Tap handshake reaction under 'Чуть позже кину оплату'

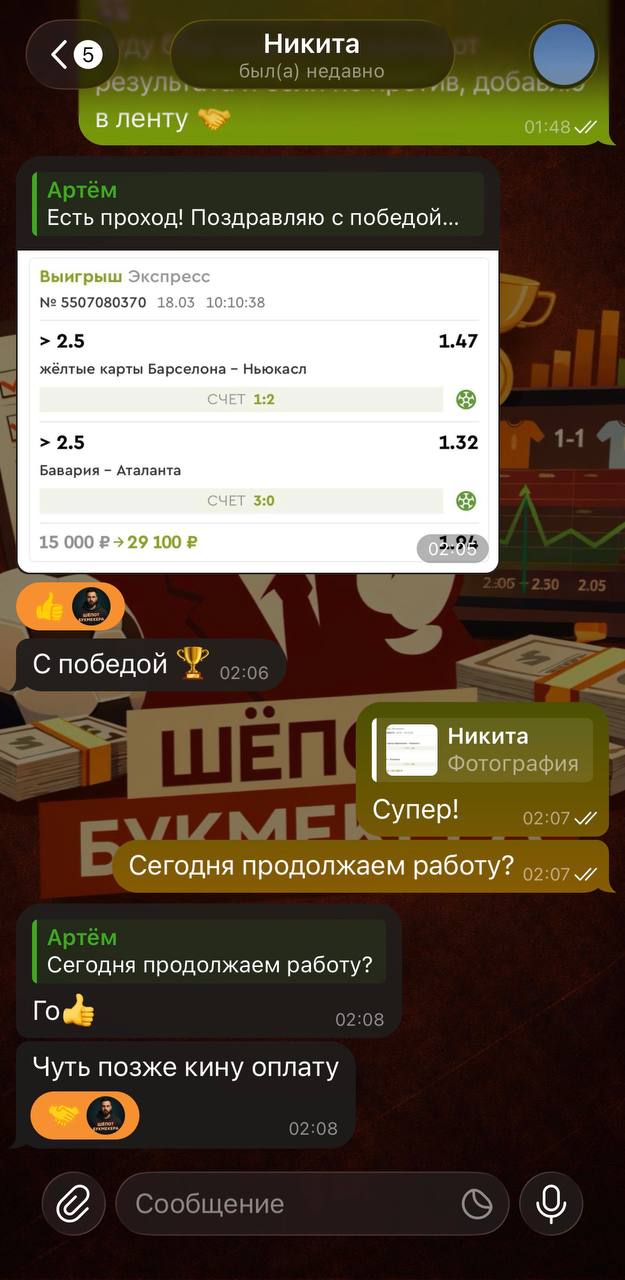[x=85, y=1115]
